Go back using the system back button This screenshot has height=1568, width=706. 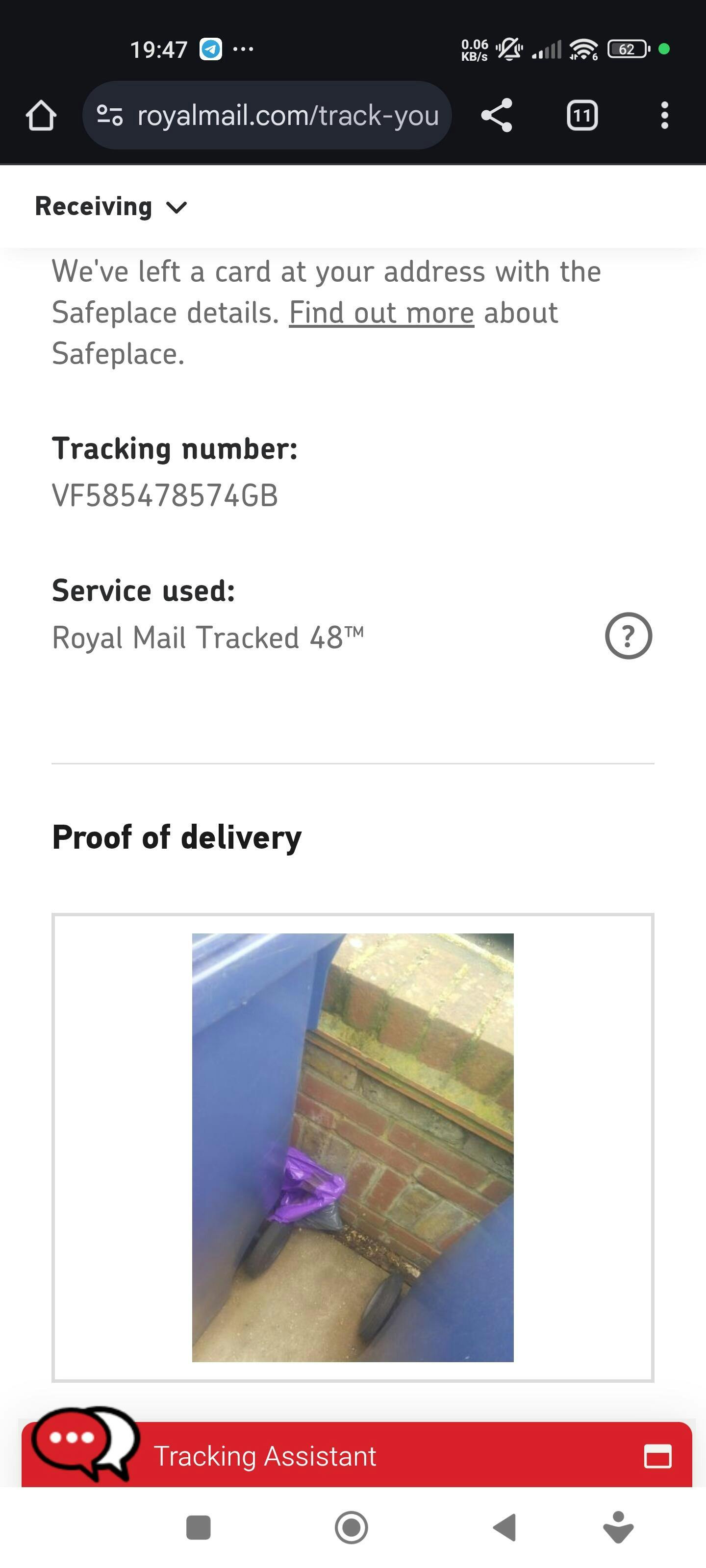pyautogui.click(x=505, y=1527)
